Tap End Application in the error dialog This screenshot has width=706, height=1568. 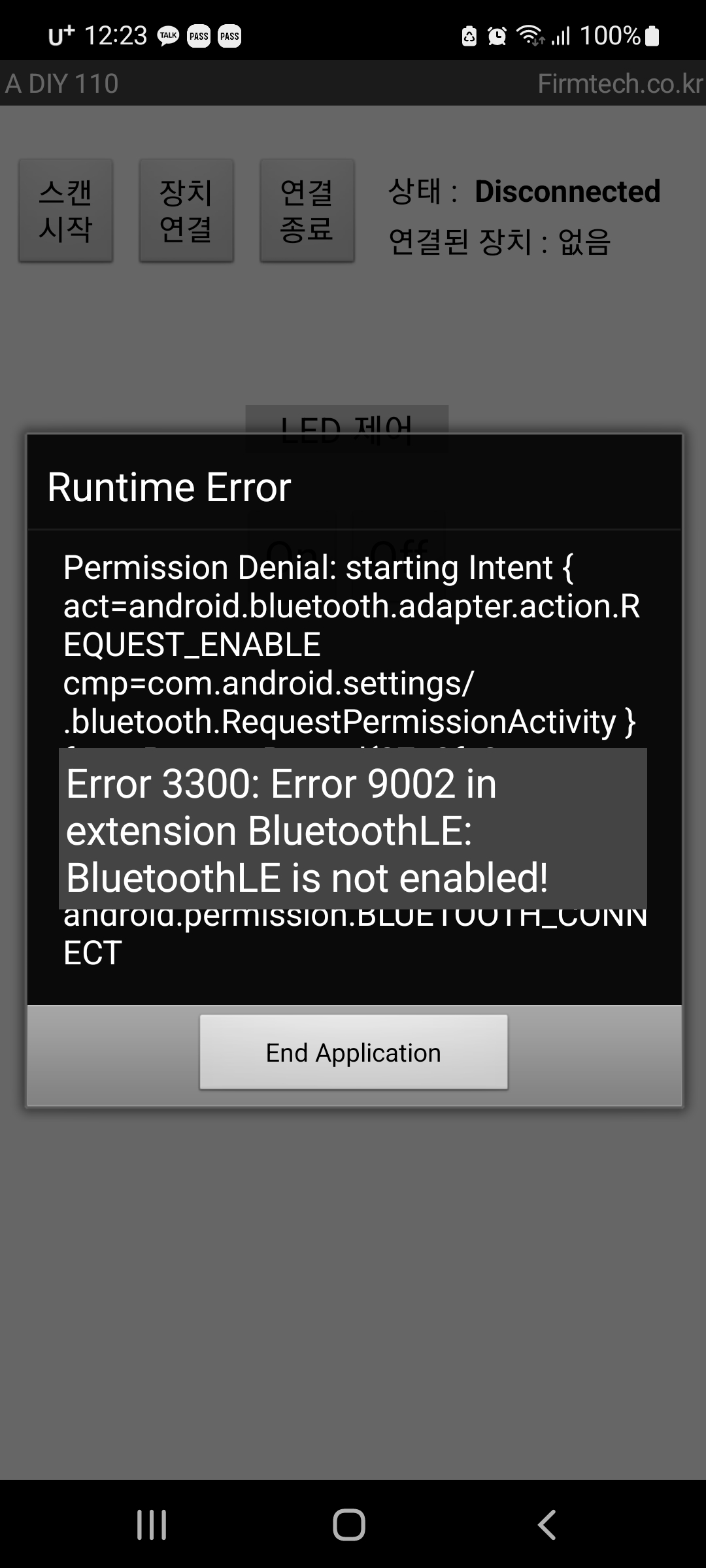coord(354,1052)
